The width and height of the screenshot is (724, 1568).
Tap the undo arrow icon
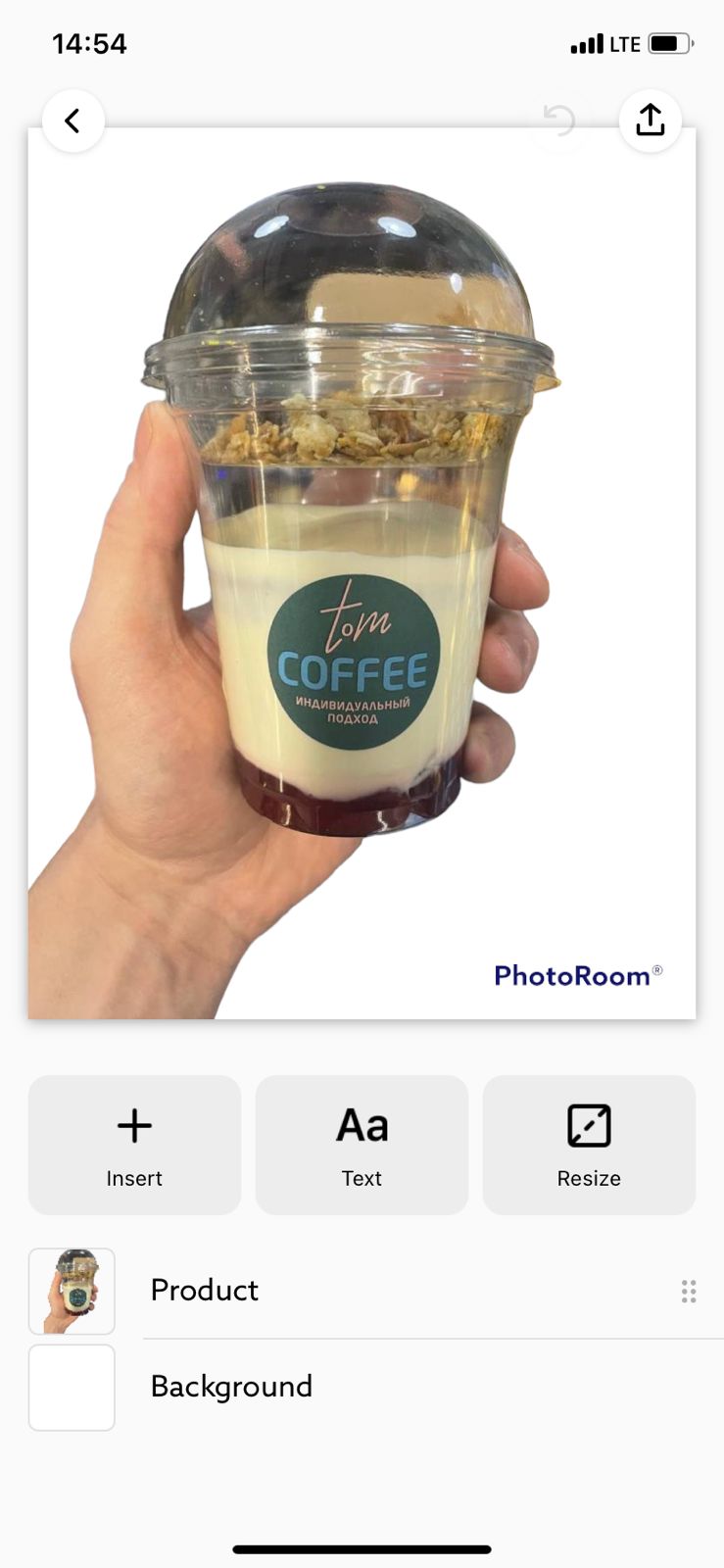click(x=559, y=121)
